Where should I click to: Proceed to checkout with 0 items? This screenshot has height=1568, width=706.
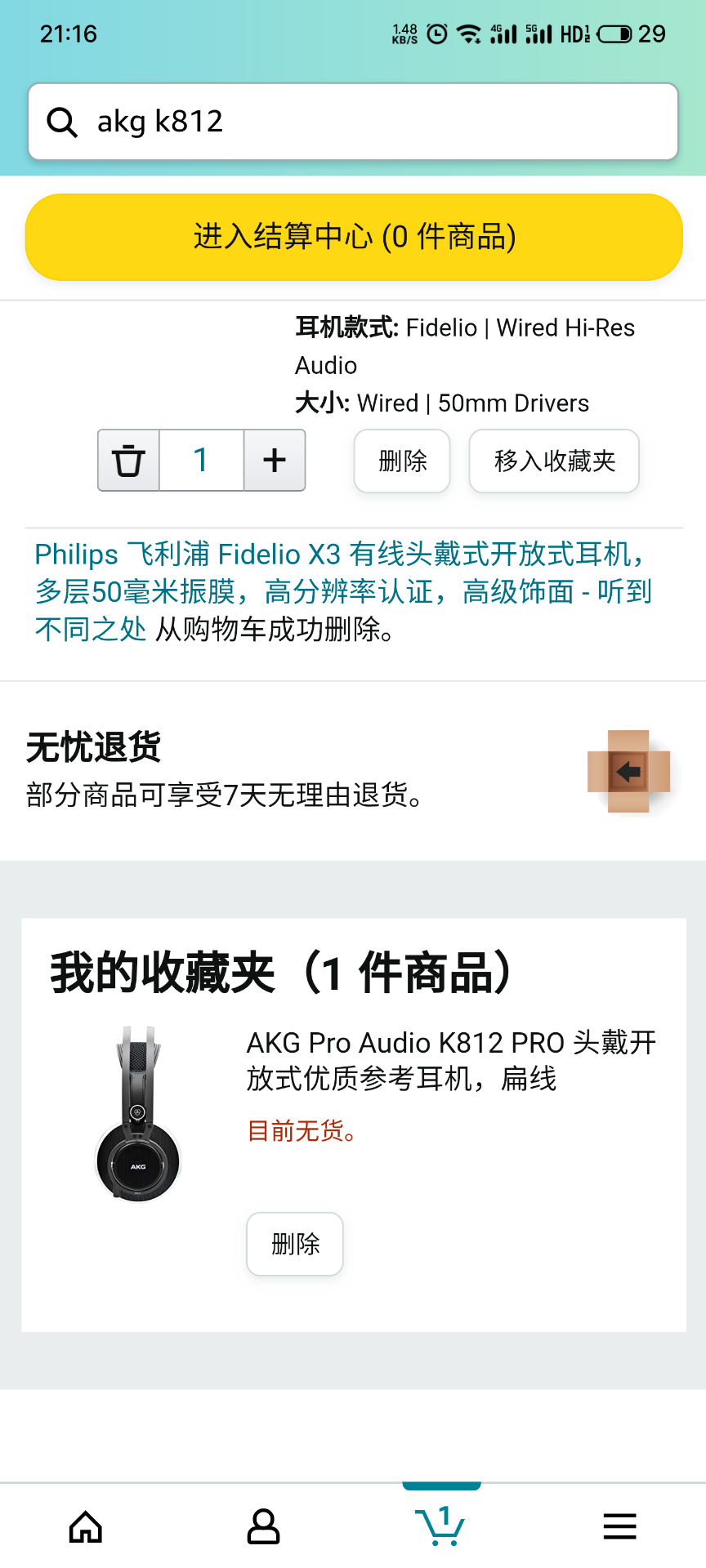pos(353,237)
